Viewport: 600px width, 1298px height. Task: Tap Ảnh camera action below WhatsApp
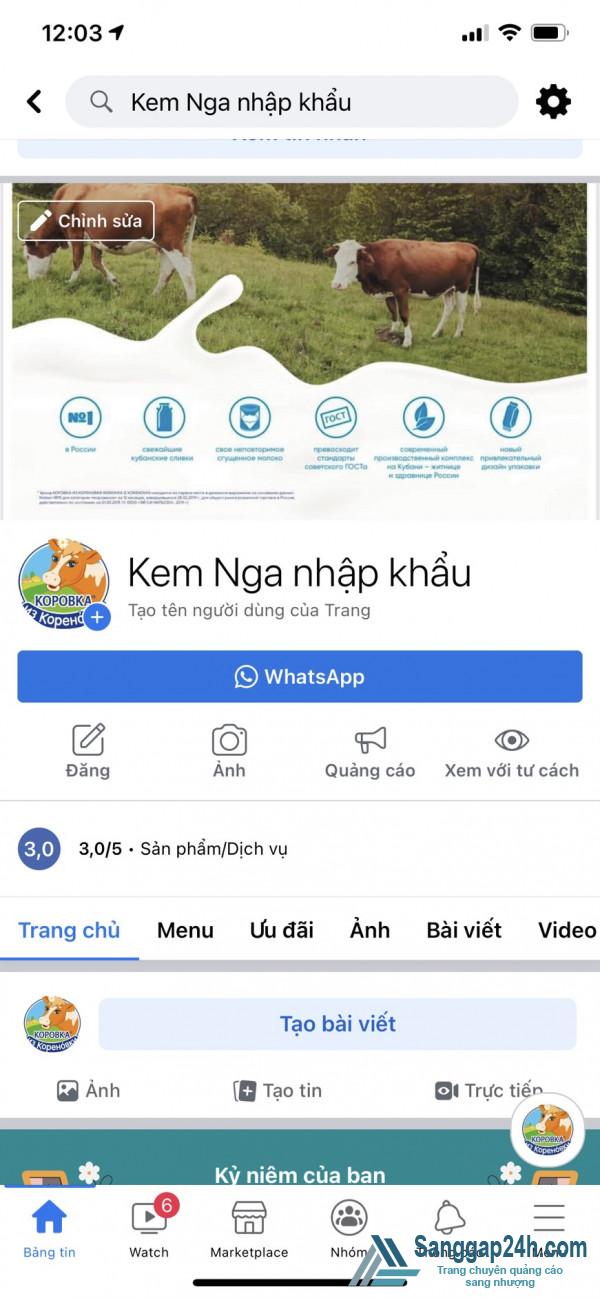[229, 752]
